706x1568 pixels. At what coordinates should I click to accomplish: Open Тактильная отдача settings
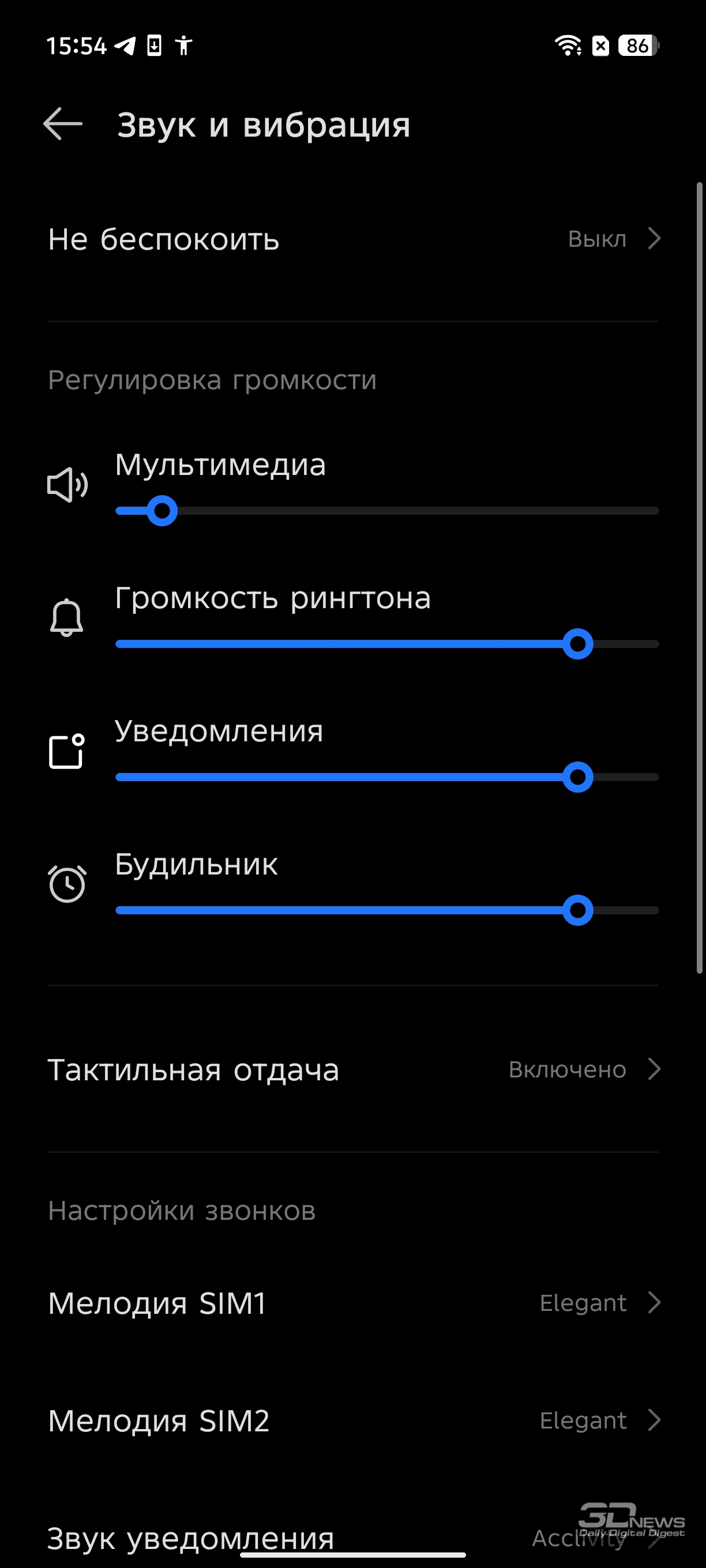(x=354, y=1069)
